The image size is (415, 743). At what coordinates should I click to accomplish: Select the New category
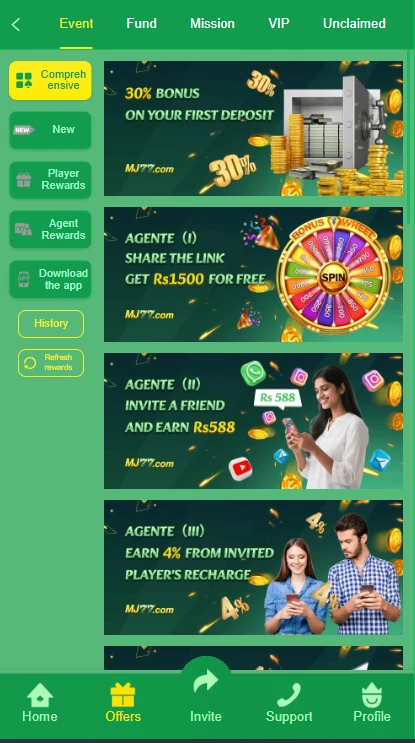tap(50, 130)
